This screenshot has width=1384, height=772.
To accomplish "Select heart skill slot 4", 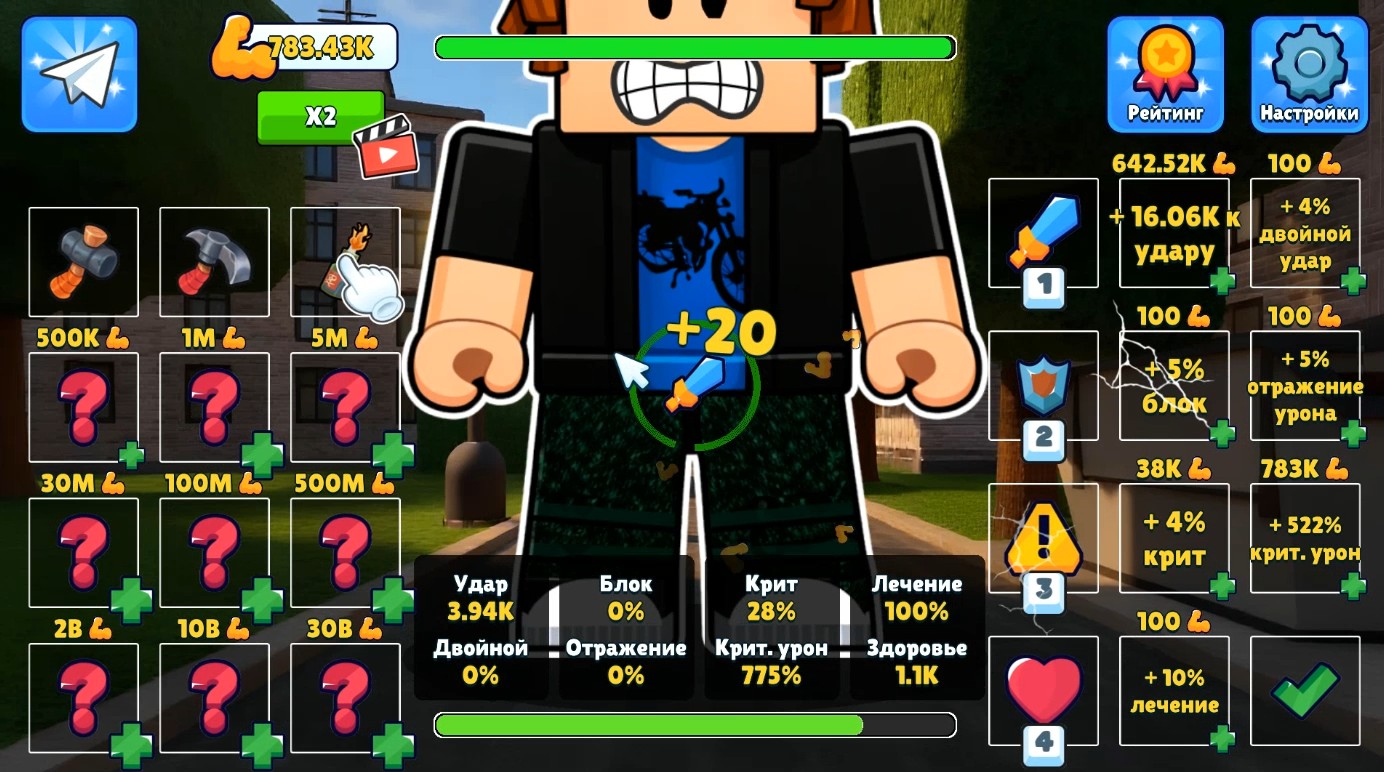I will (1043, 691).
